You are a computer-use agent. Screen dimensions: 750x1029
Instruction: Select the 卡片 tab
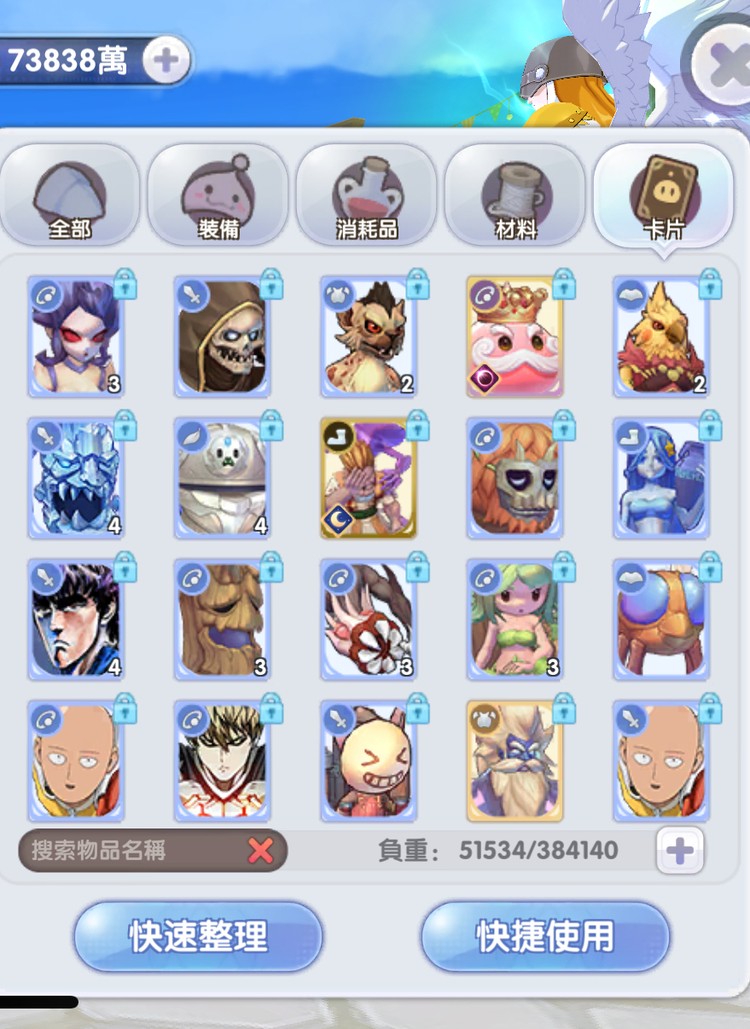[x=662, y=197]
